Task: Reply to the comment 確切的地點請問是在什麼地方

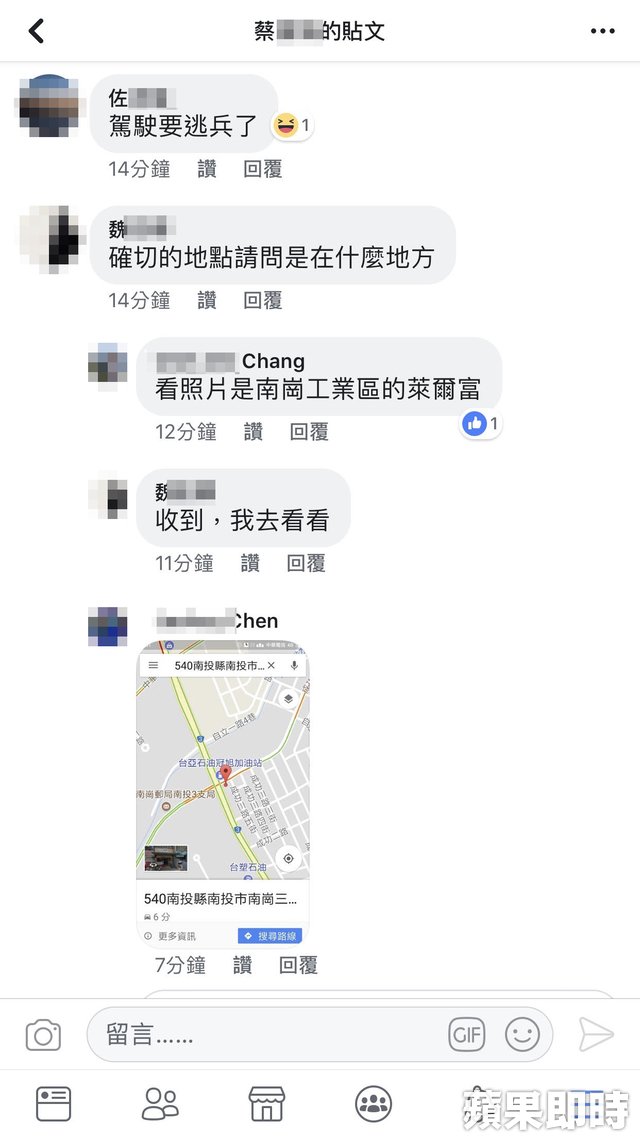Action: (x=263, y=300)
